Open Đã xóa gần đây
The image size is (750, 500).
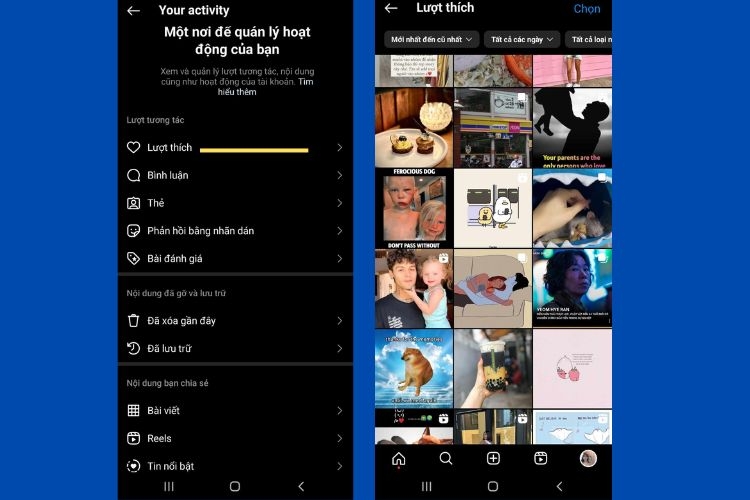coord(234,321)
